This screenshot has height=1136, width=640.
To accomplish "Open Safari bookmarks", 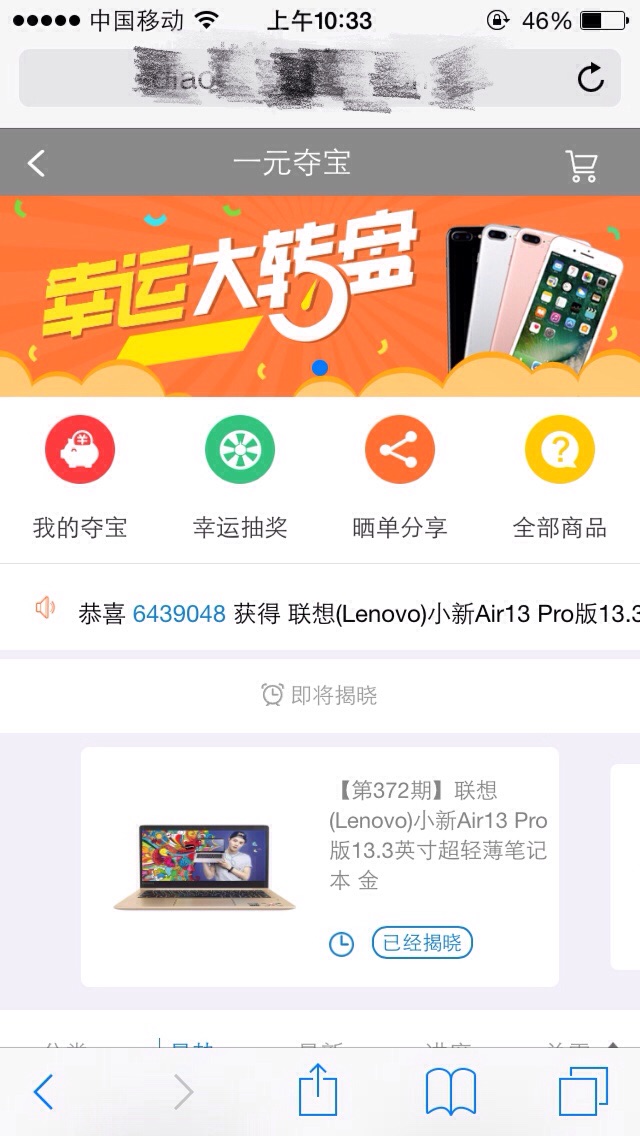I will pyautogui.click(x=451, y=1093).
